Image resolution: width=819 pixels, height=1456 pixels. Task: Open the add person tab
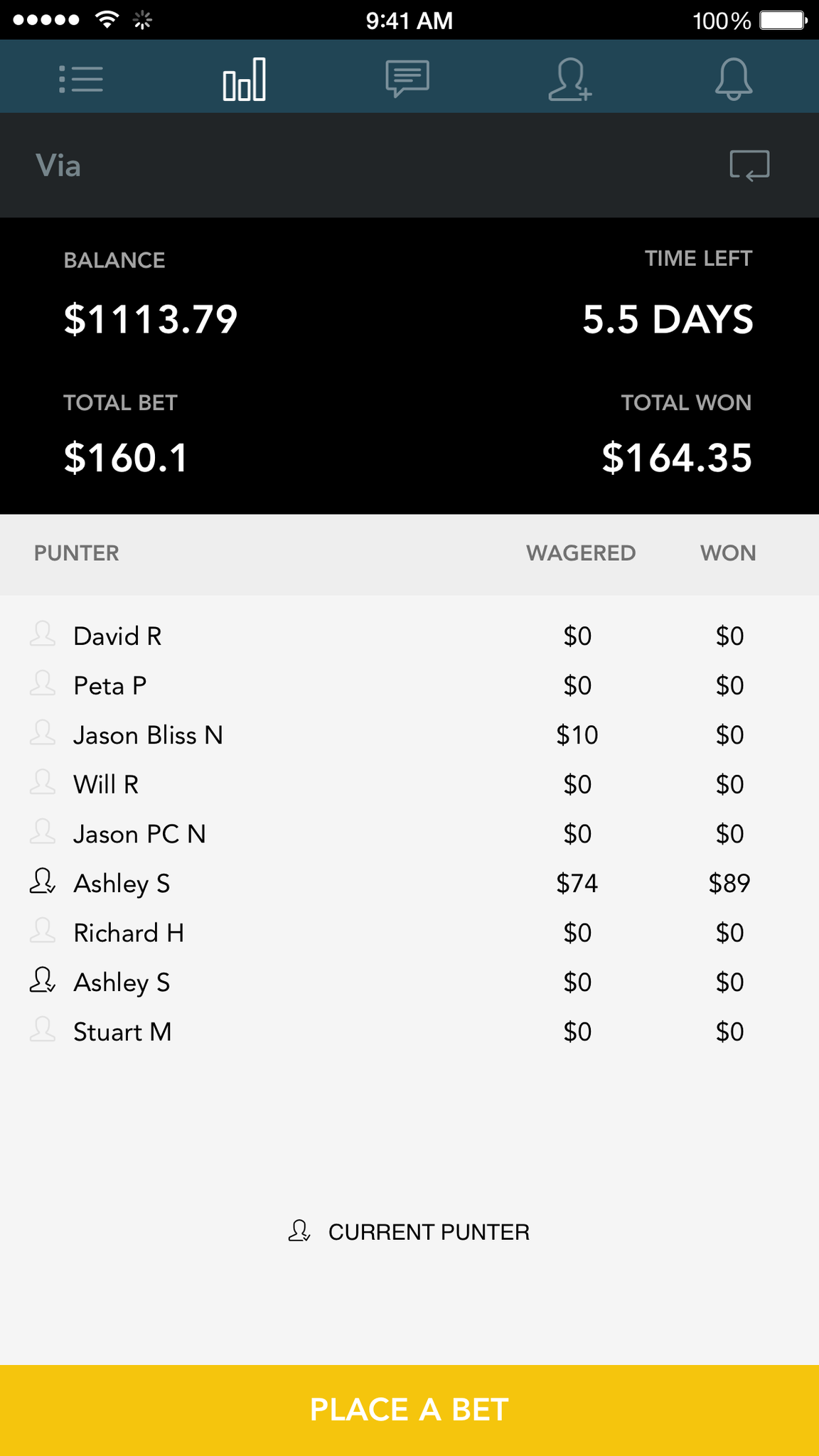(x=570, y=79)
